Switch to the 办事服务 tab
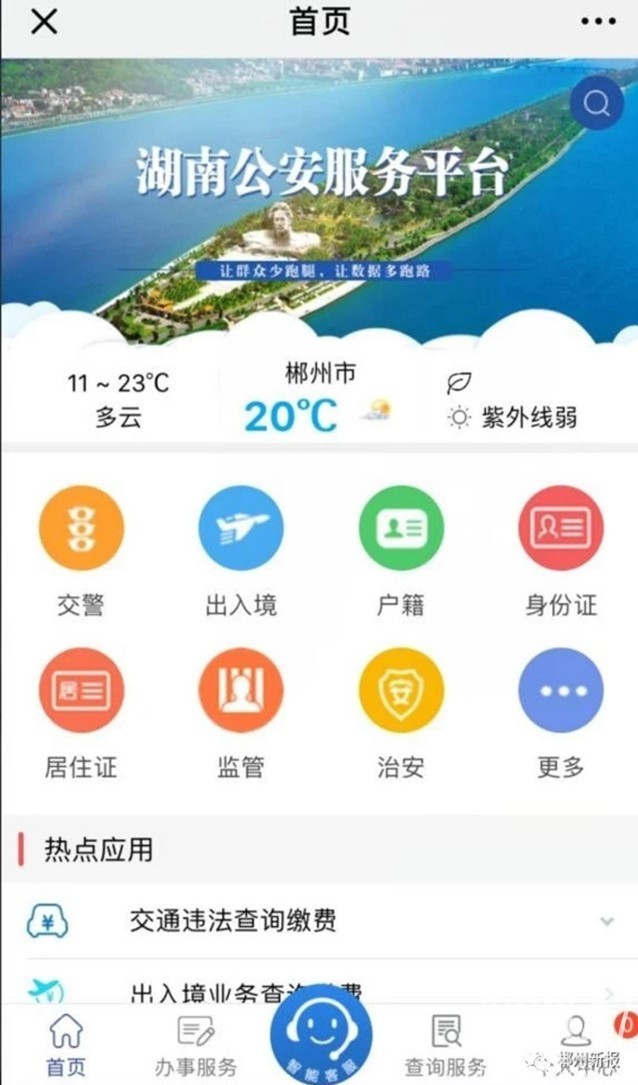This screenshot has width=638, height=1085. tap(196, 1045)
